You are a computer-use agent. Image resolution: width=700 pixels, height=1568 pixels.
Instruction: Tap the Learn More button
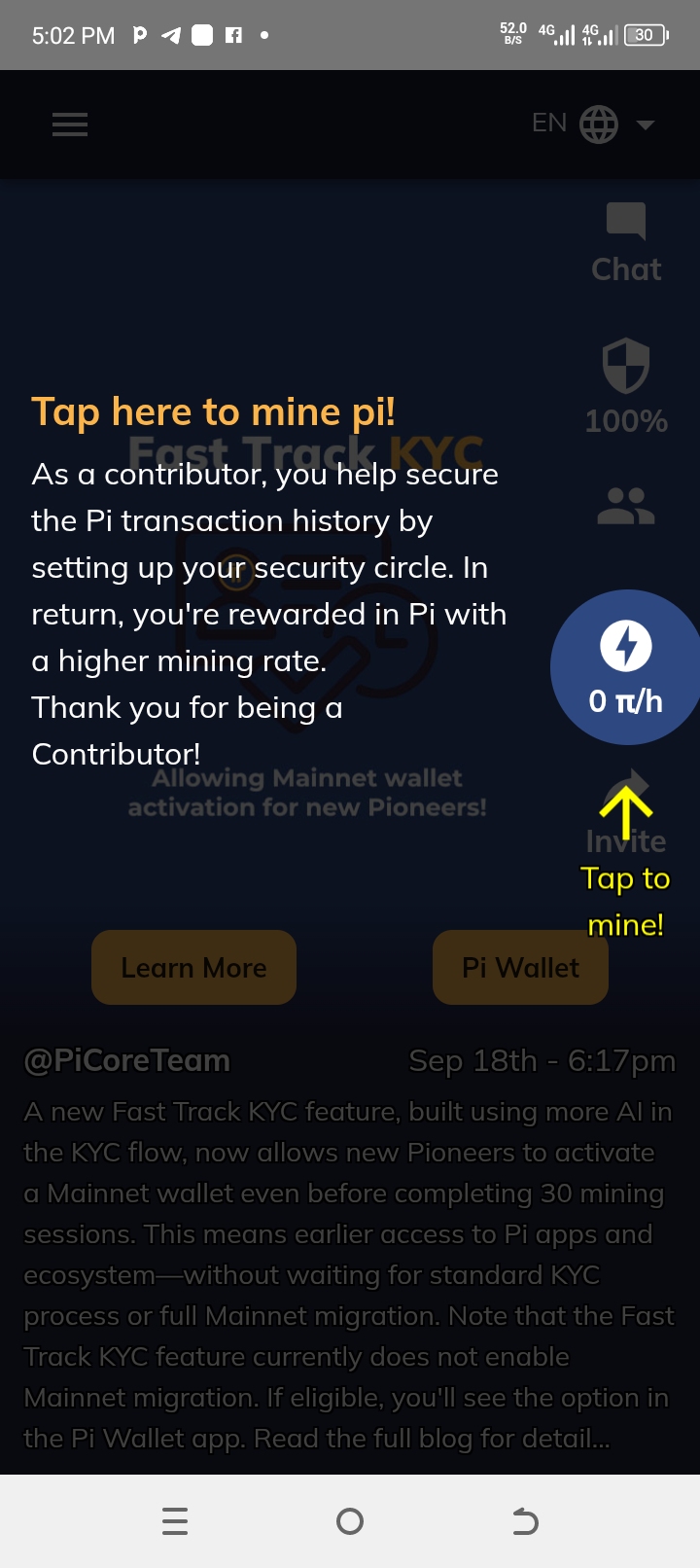tap(193, 968)
